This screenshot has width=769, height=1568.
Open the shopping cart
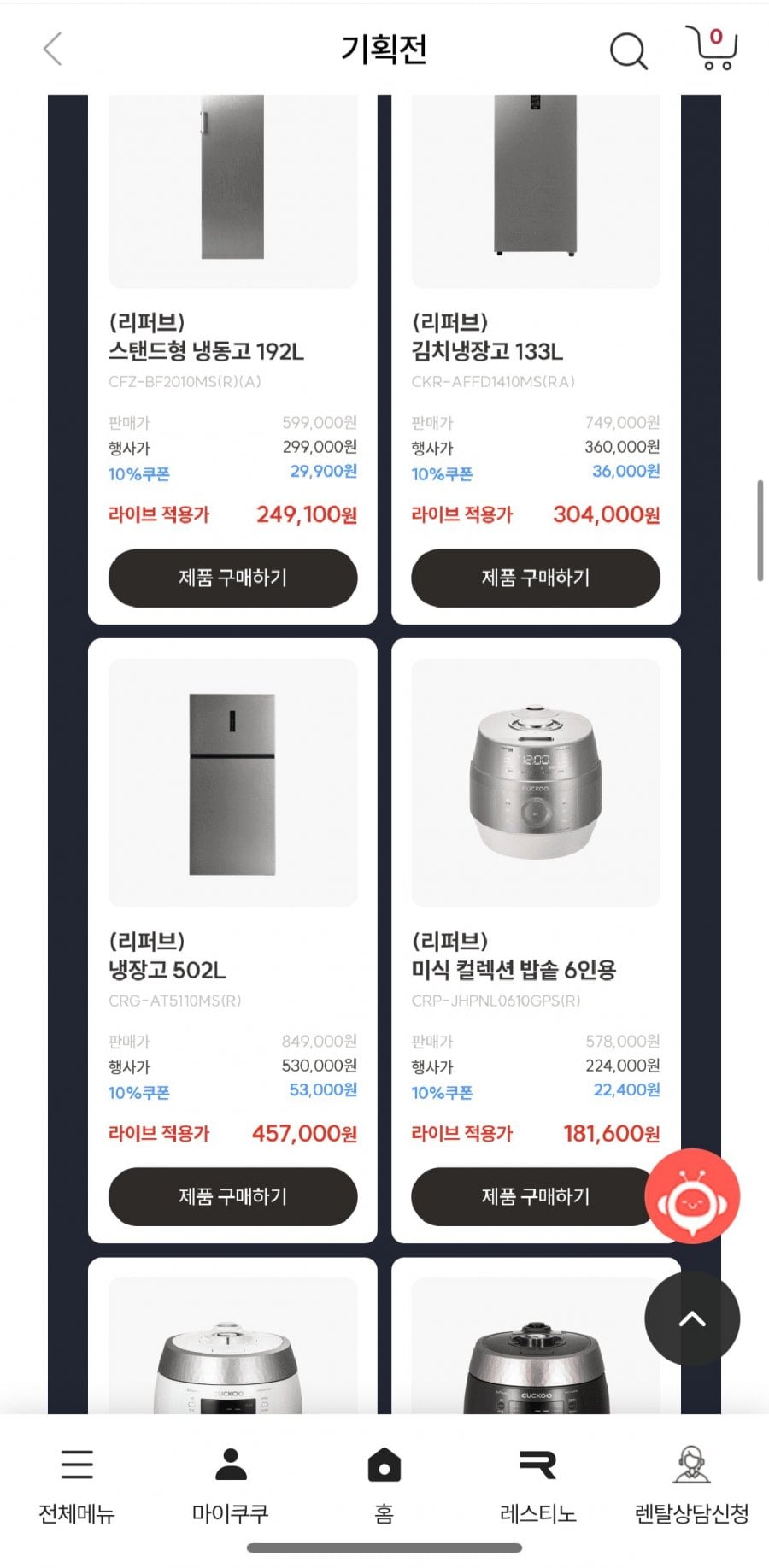(712, 49)
